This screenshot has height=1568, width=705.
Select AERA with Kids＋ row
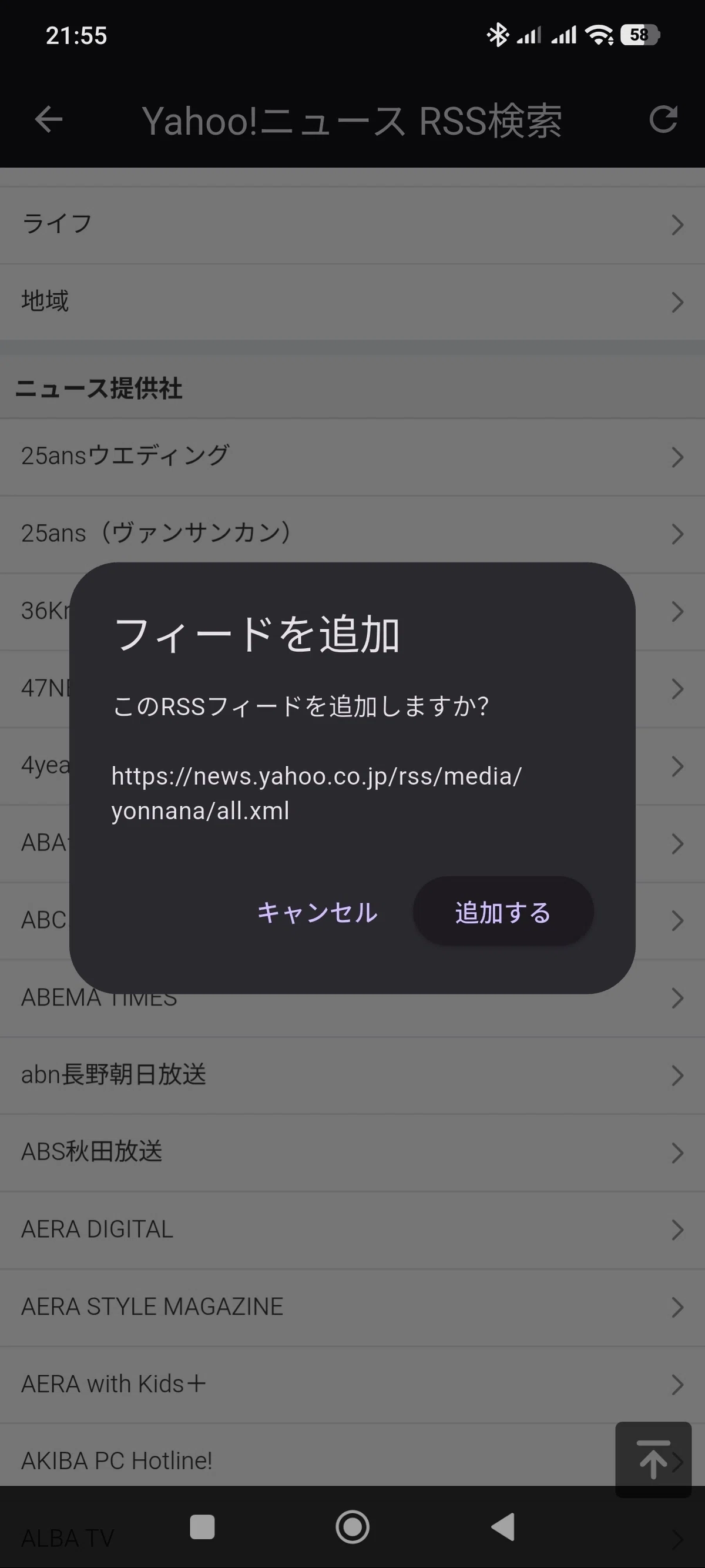(x=352, y=1385)
